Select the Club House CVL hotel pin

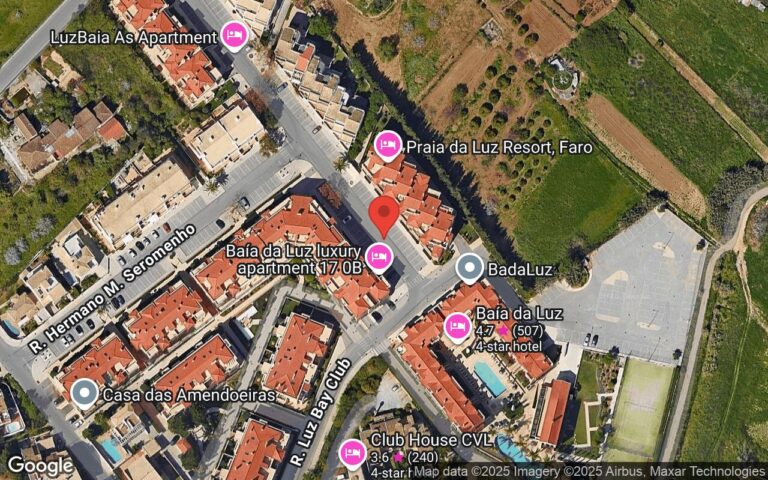tap(352, 453)
